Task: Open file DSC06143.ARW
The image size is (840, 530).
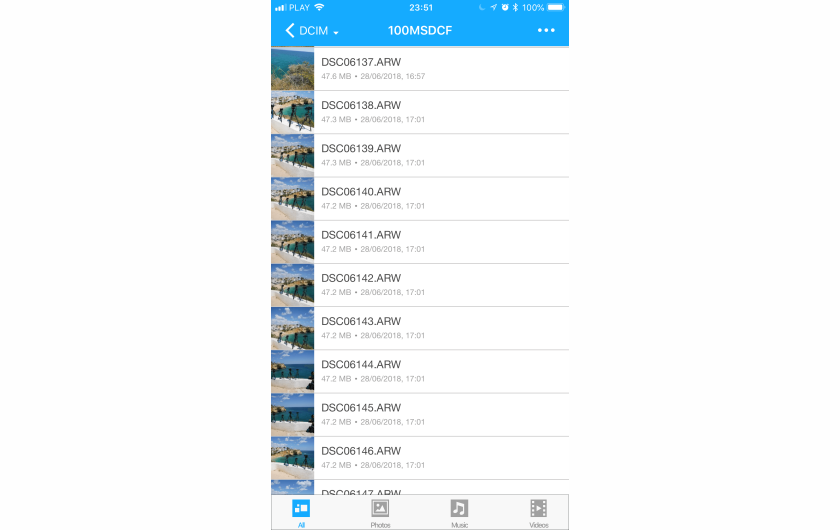Action: coord(420,328)
